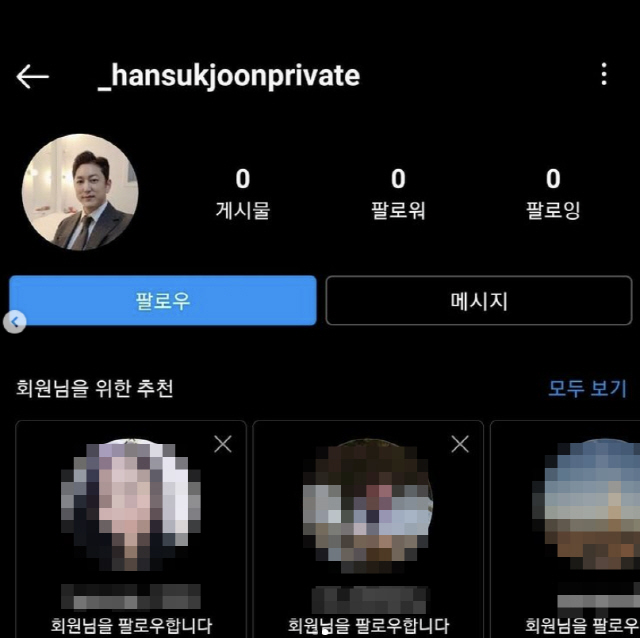640x638 pixels.
Task: View the profile picture of _hansukjoonprivate
Action: (80, 193)
